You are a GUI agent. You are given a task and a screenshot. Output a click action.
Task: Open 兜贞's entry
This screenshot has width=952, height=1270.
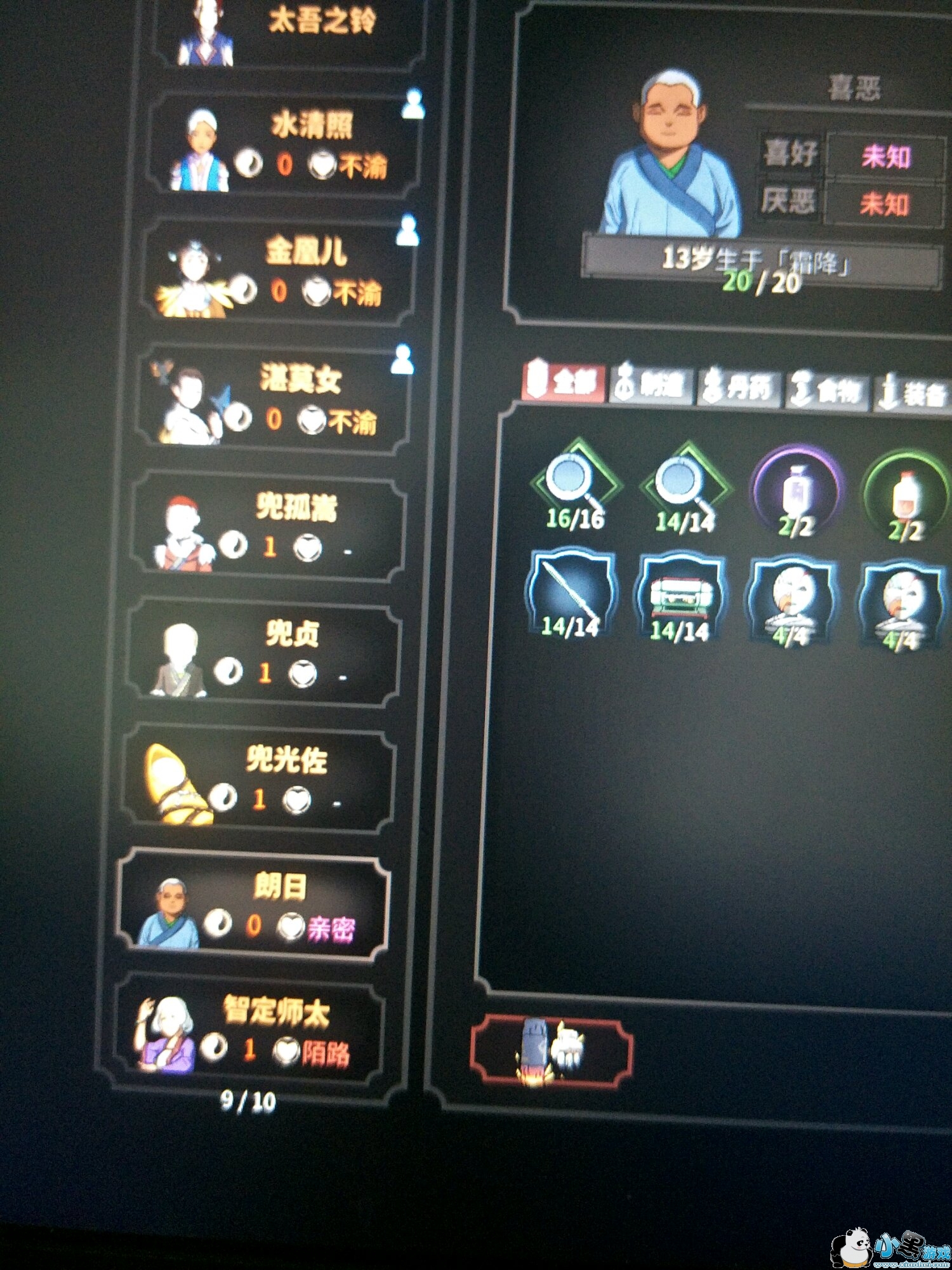click(263, 654)
